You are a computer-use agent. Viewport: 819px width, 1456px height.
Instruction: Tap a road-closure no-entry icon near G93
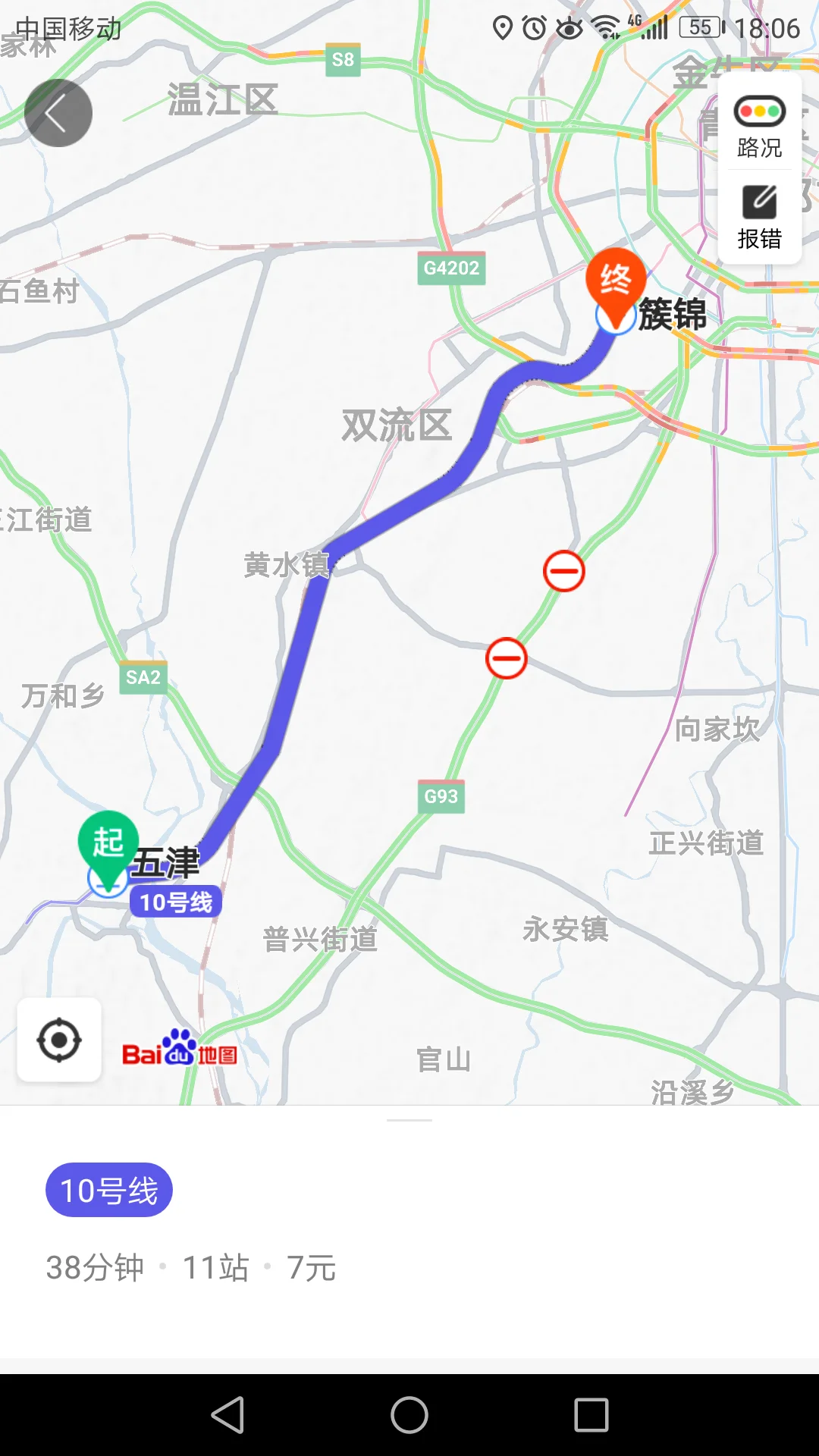[x=507, y=658]
